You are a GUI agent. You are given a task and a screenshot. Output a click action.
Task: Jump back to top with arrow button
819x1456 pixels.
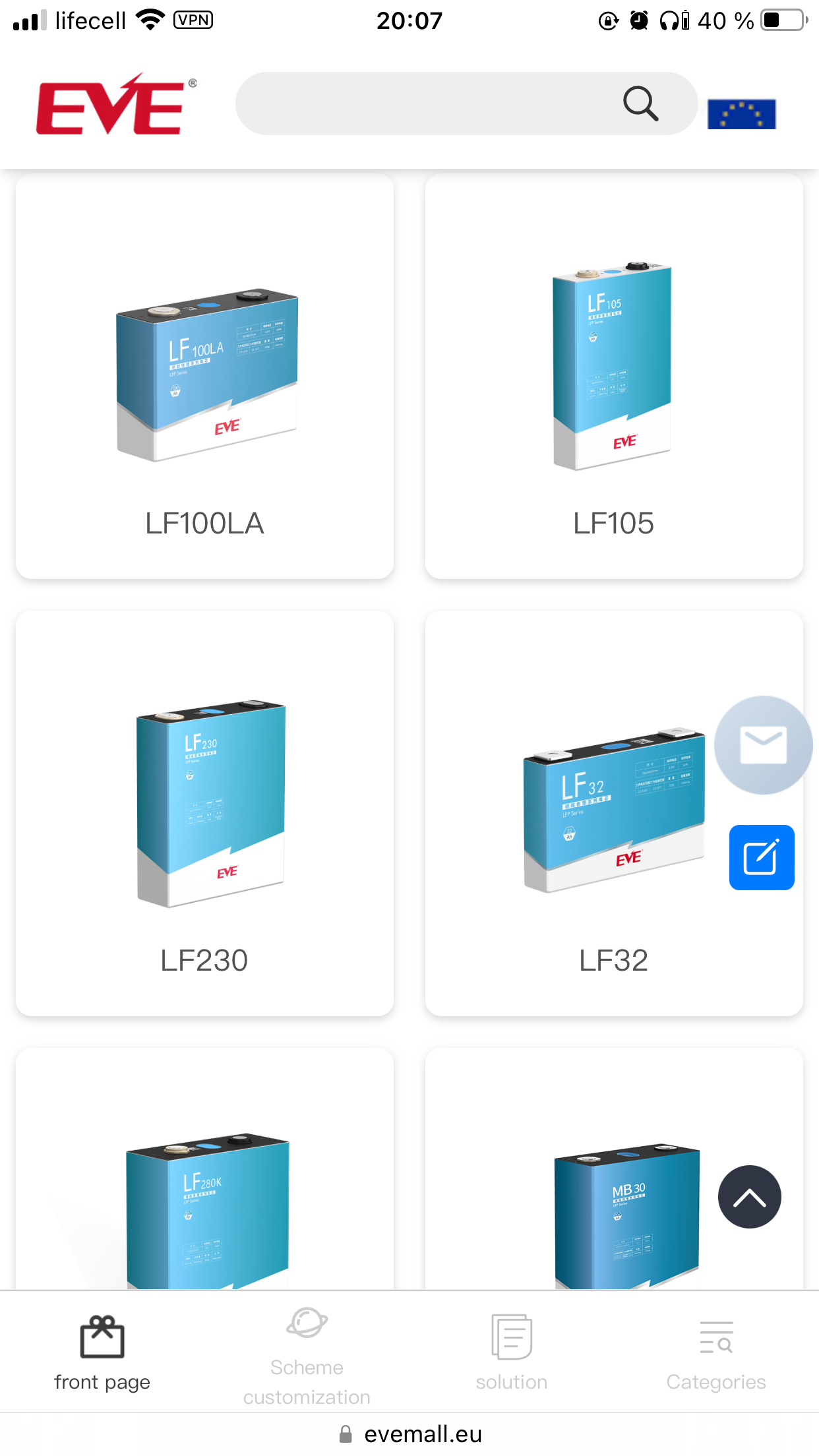click(750, 1197)
